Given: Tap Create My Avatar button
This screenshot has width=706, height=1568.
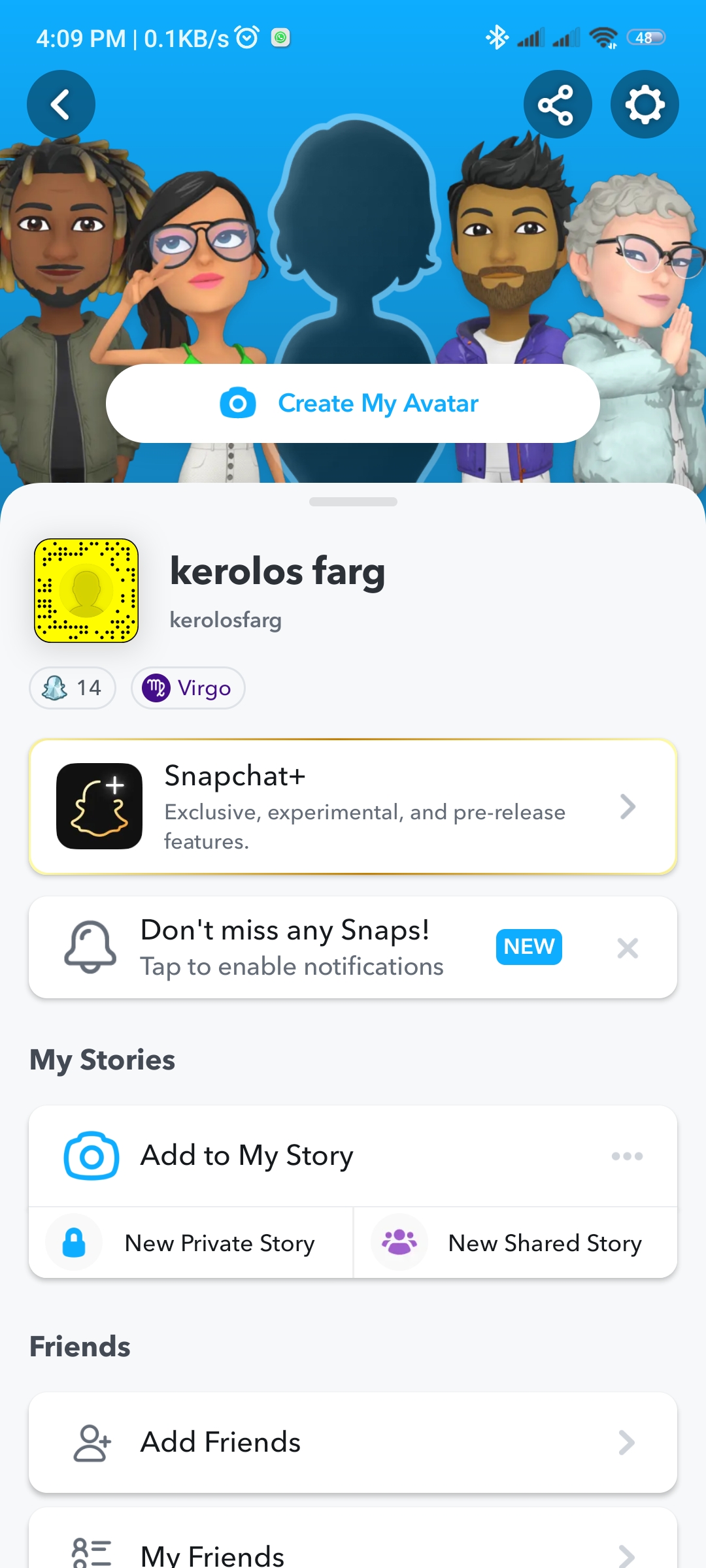Looking at the screenshot, I should [353, 403].
